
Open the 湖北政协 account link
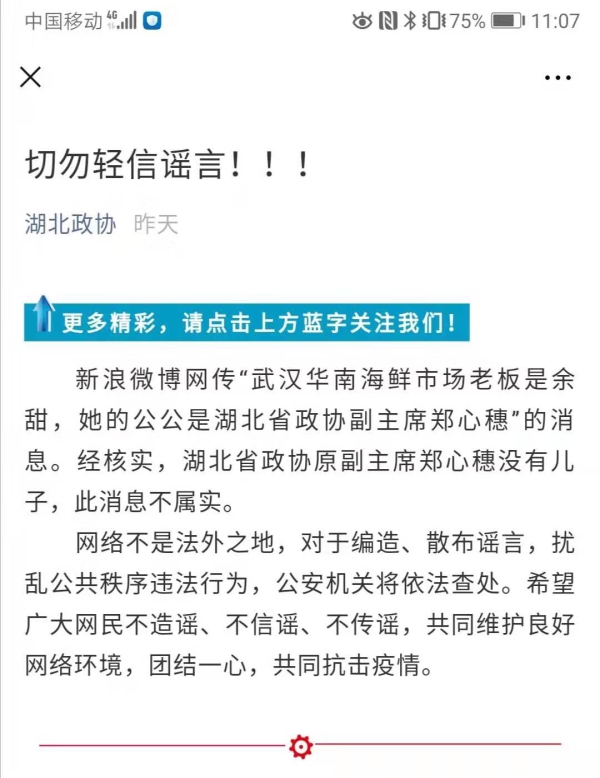(70, 224)
